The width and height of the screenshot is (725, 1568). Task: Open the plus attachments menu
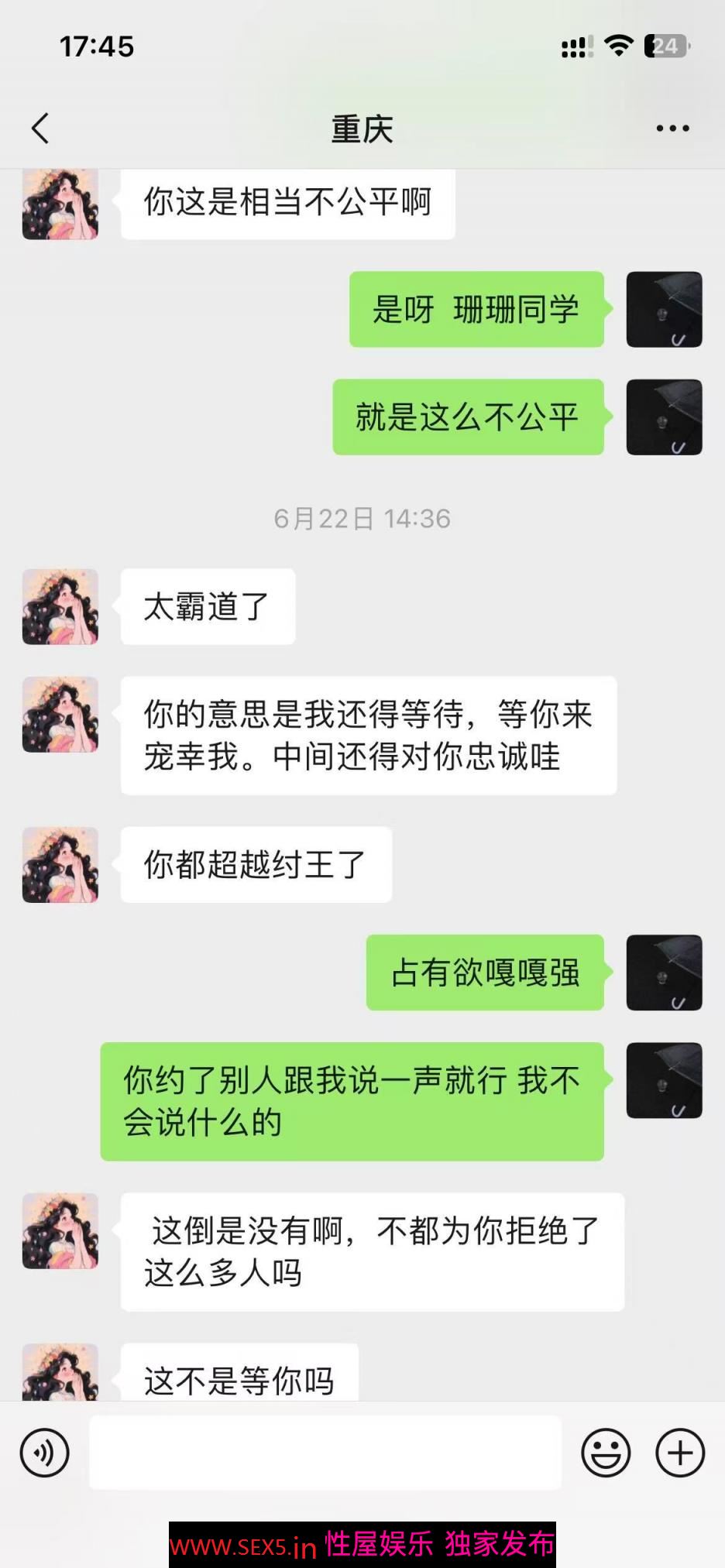click(680, 1453)
